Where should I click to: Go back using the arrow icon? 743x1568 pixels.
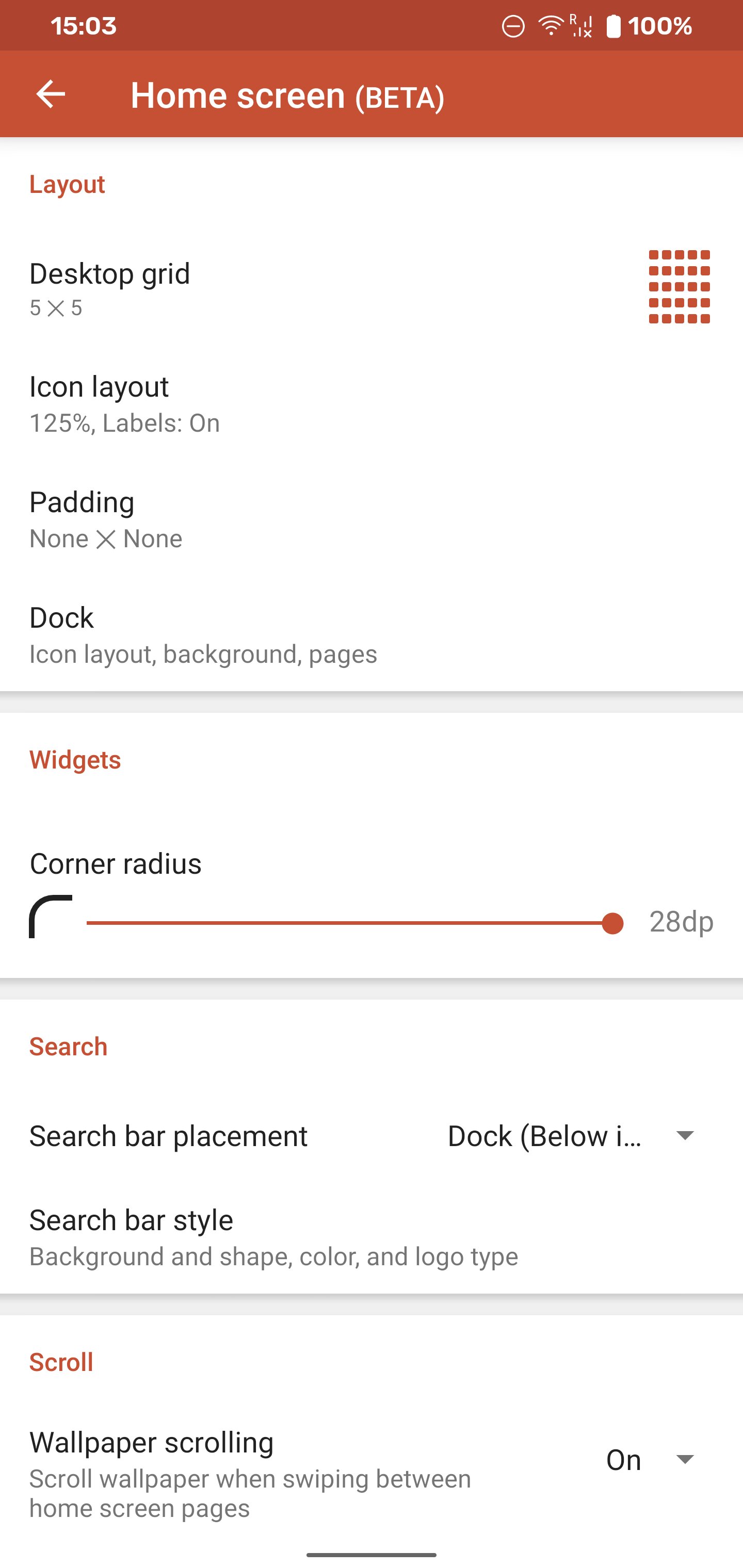pyautogui.click(x=51, y=94)
